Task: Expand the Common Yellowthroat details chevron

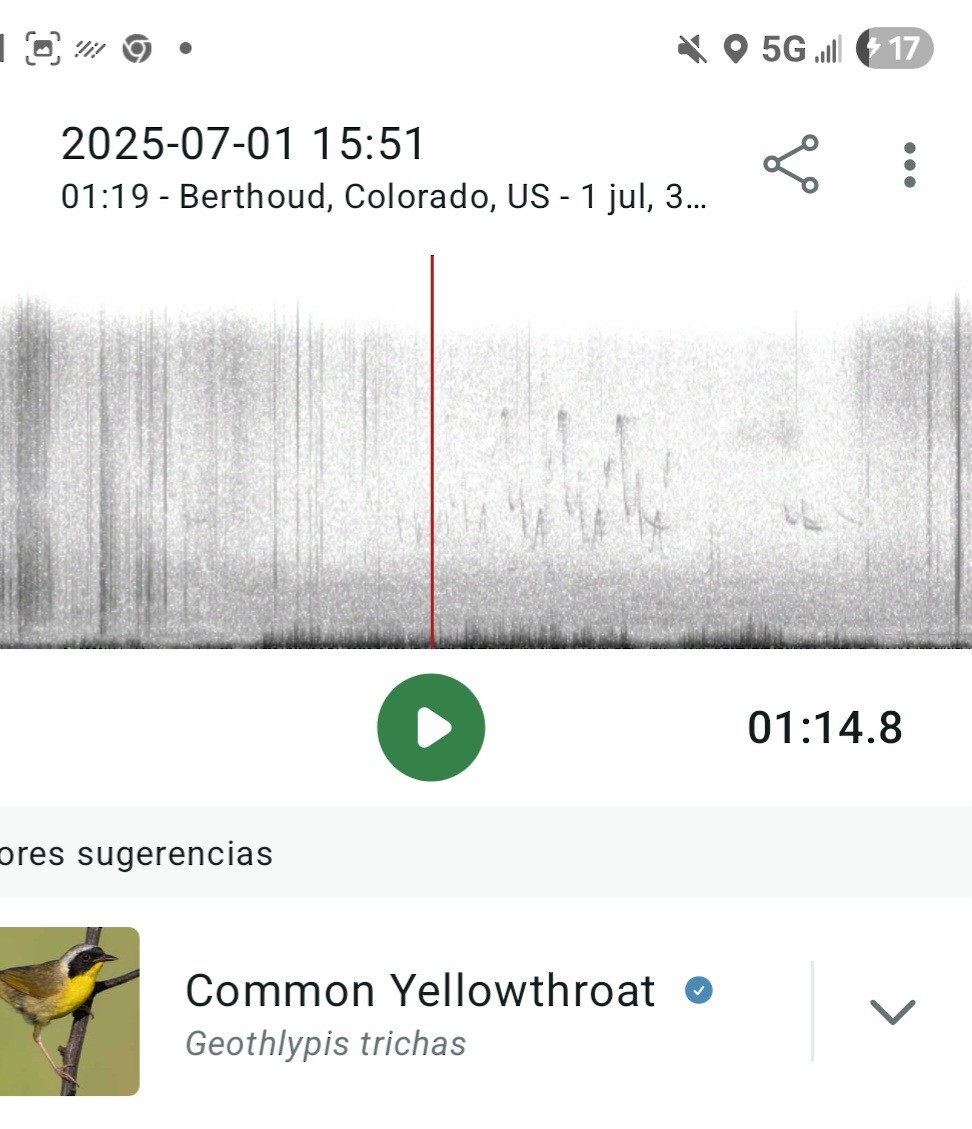Action: (892, 1011)
